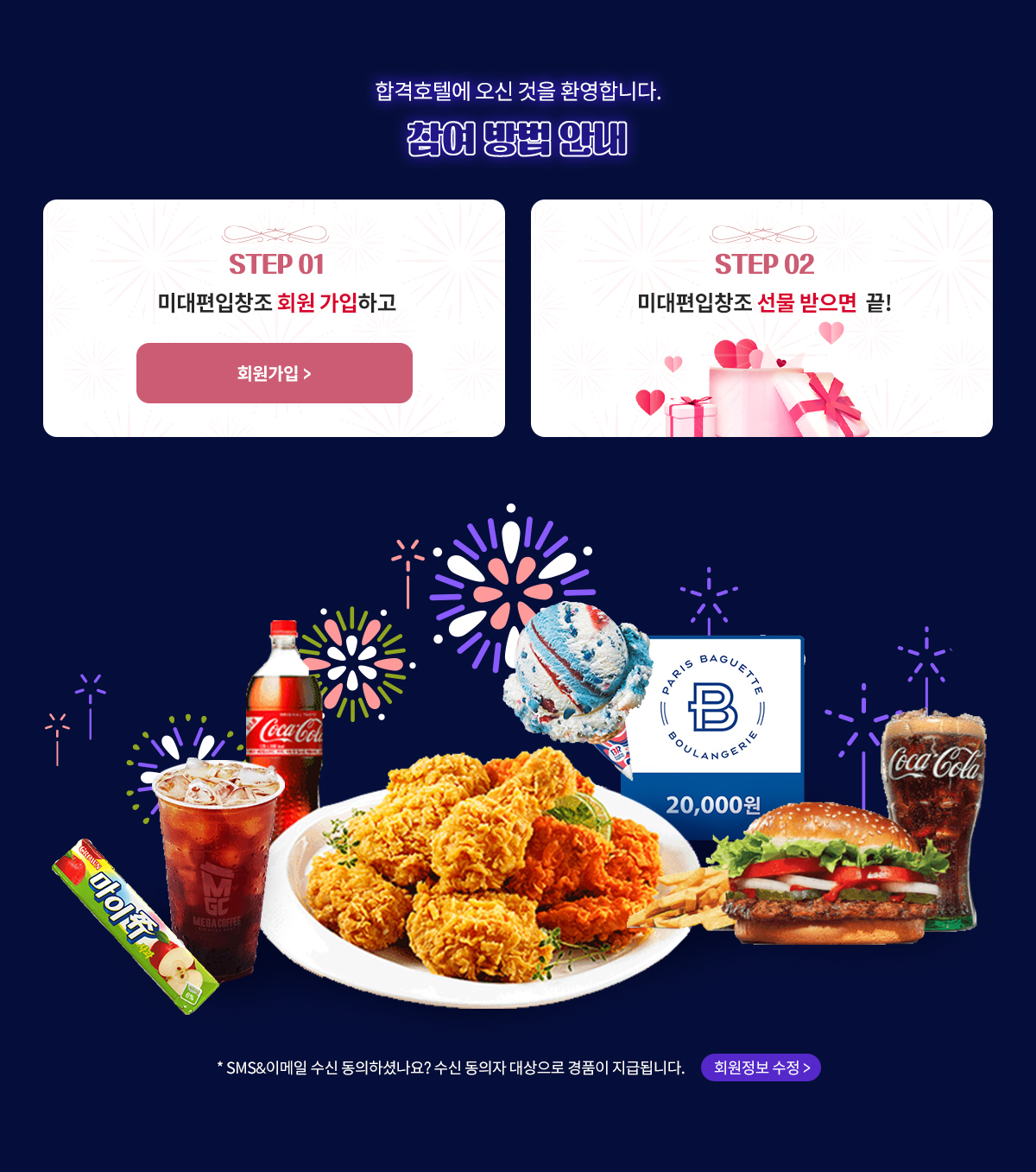Open 회원정보 수정 to edit member info
Viewport: 1036px width, 1172px height.
761,1067
